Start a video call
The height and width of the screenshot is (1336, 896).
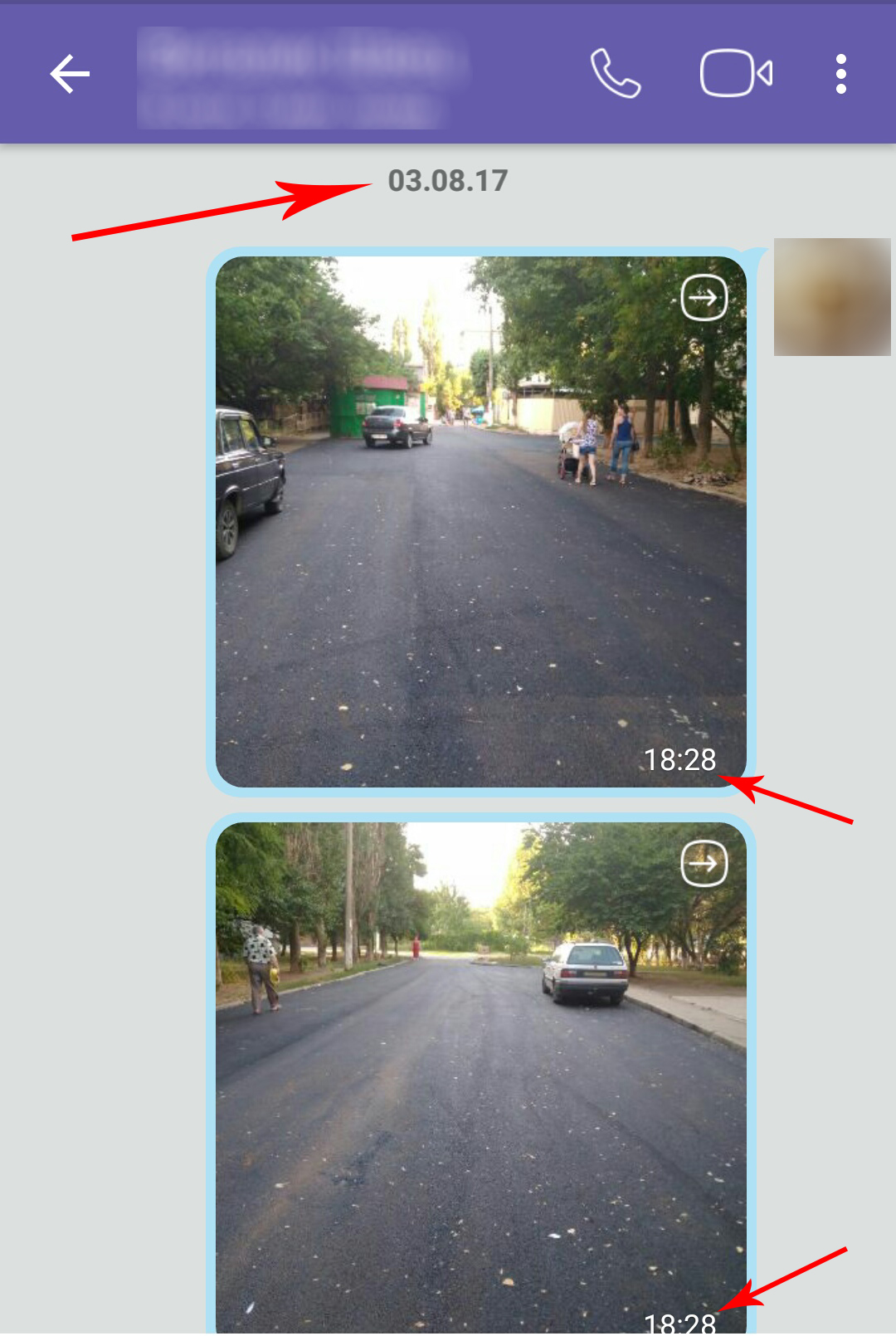(736, 74)
